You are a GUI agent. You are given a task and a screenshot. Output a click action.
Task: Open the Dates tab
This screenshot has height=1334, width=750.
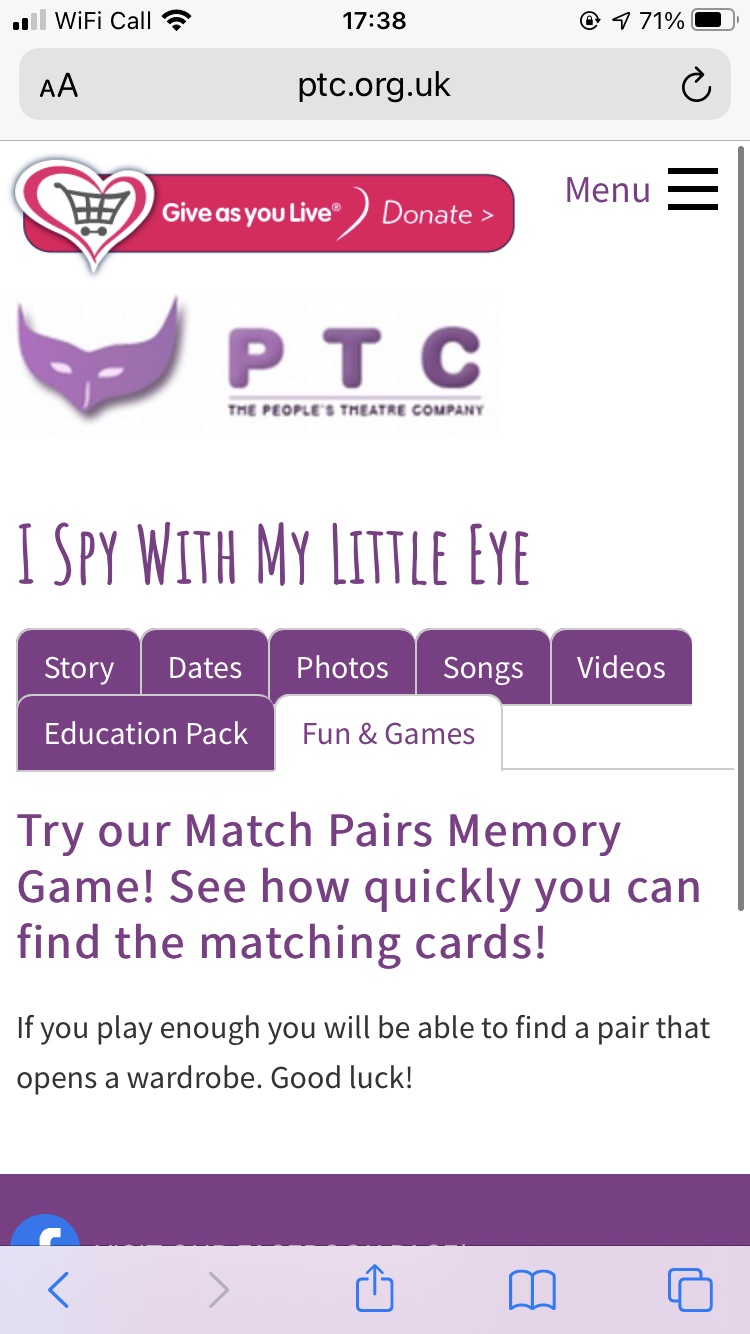coord(205,667)
